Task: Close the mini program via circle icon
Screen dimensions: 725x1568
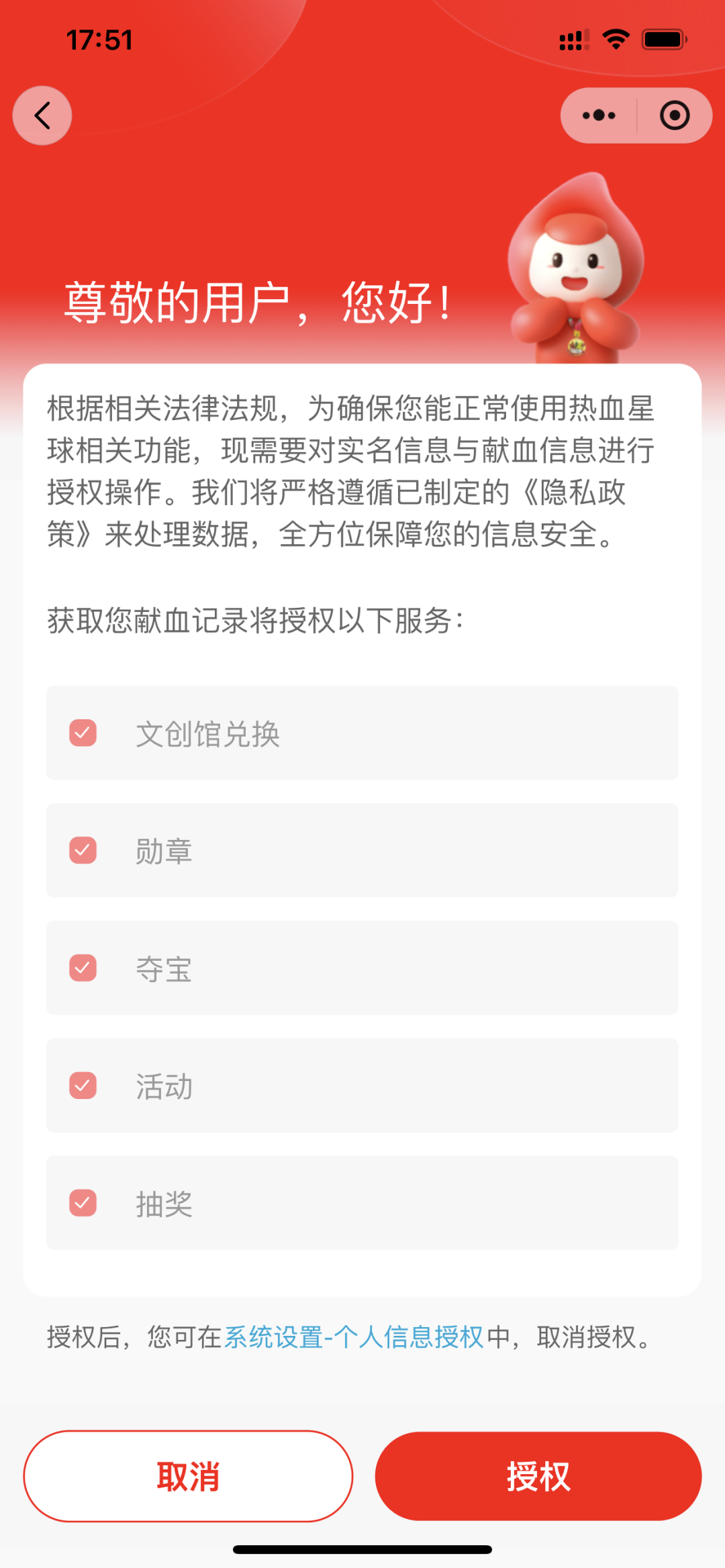Action: coord(674,115)
